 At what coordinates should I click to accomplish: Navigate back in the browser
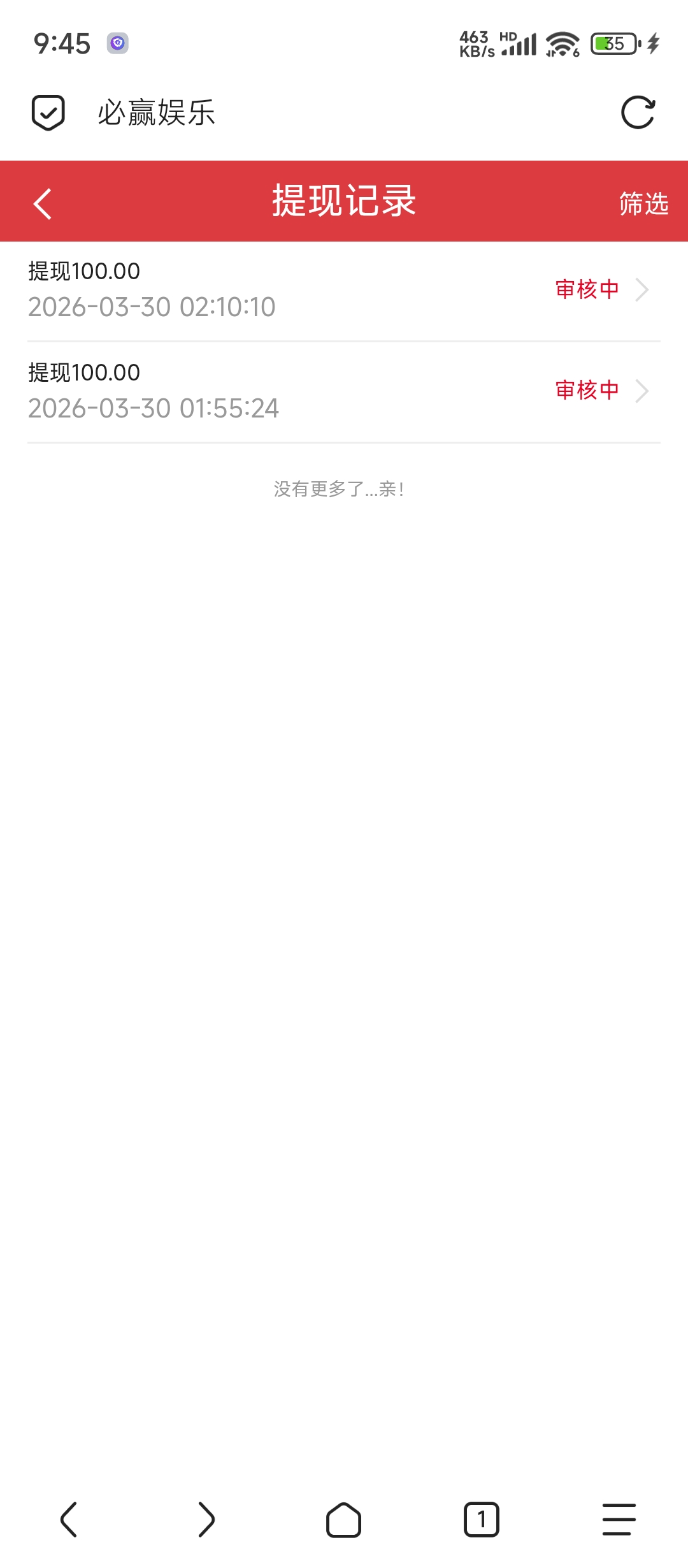click(69, 1520)
